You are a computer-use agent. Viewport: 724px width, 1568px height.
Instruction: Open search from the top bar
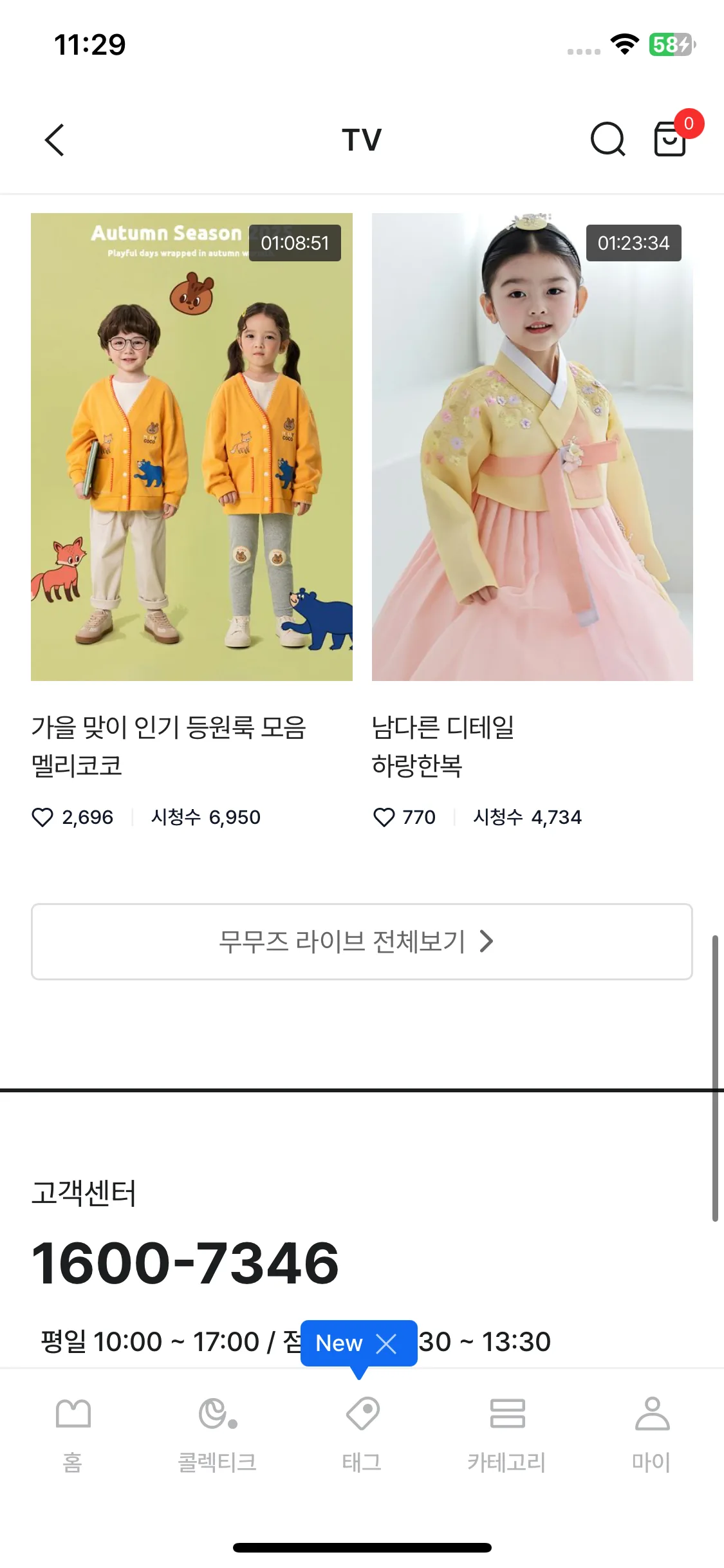[x=608, y=139]
